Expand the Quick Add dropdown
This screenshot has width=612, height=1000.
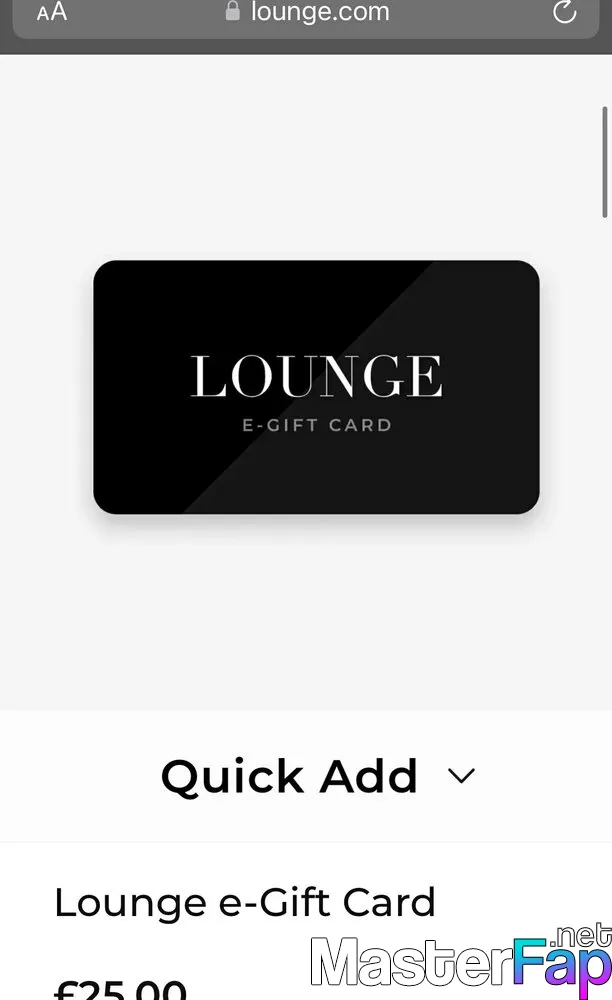(317, 776)
